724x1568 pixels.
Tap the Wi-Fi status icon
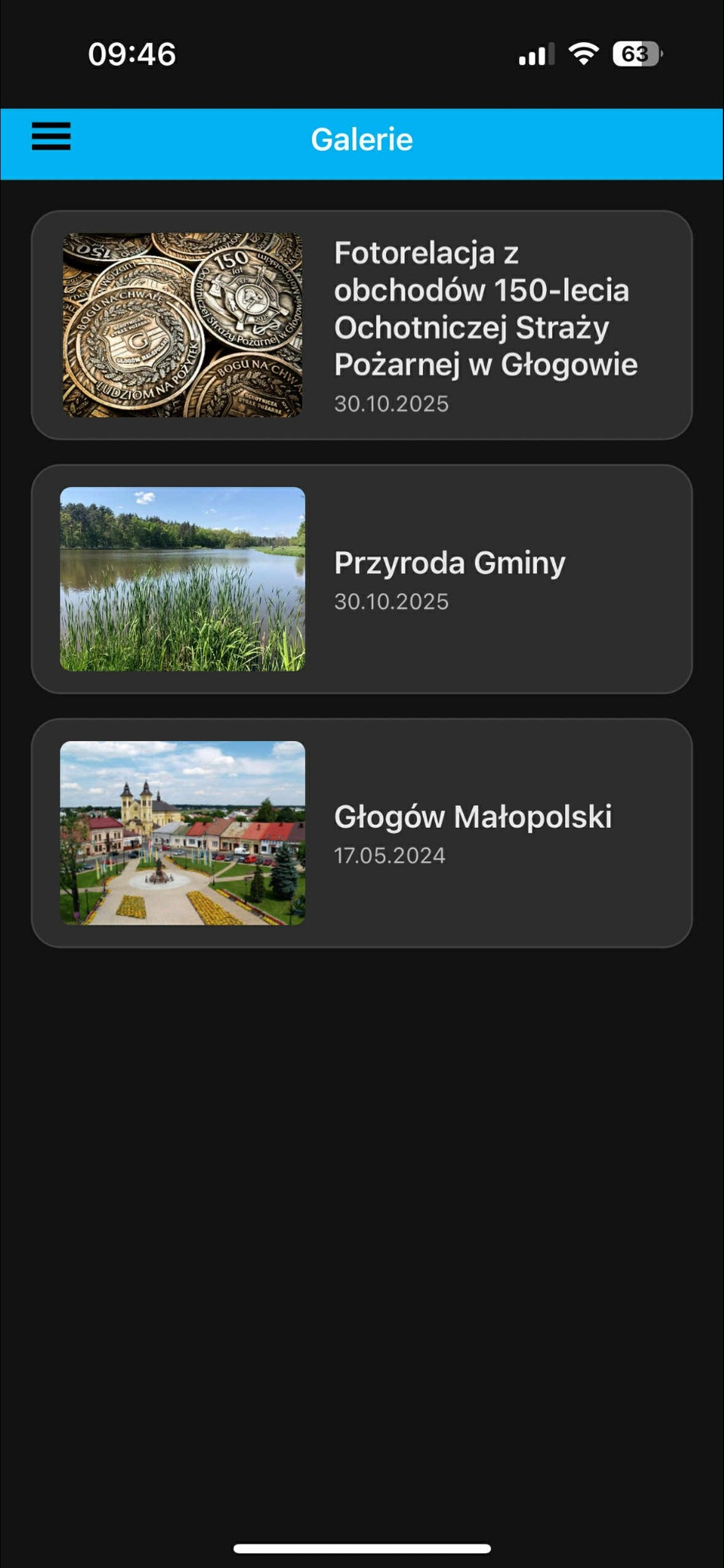pyautogui.click(x=583, y=55)
